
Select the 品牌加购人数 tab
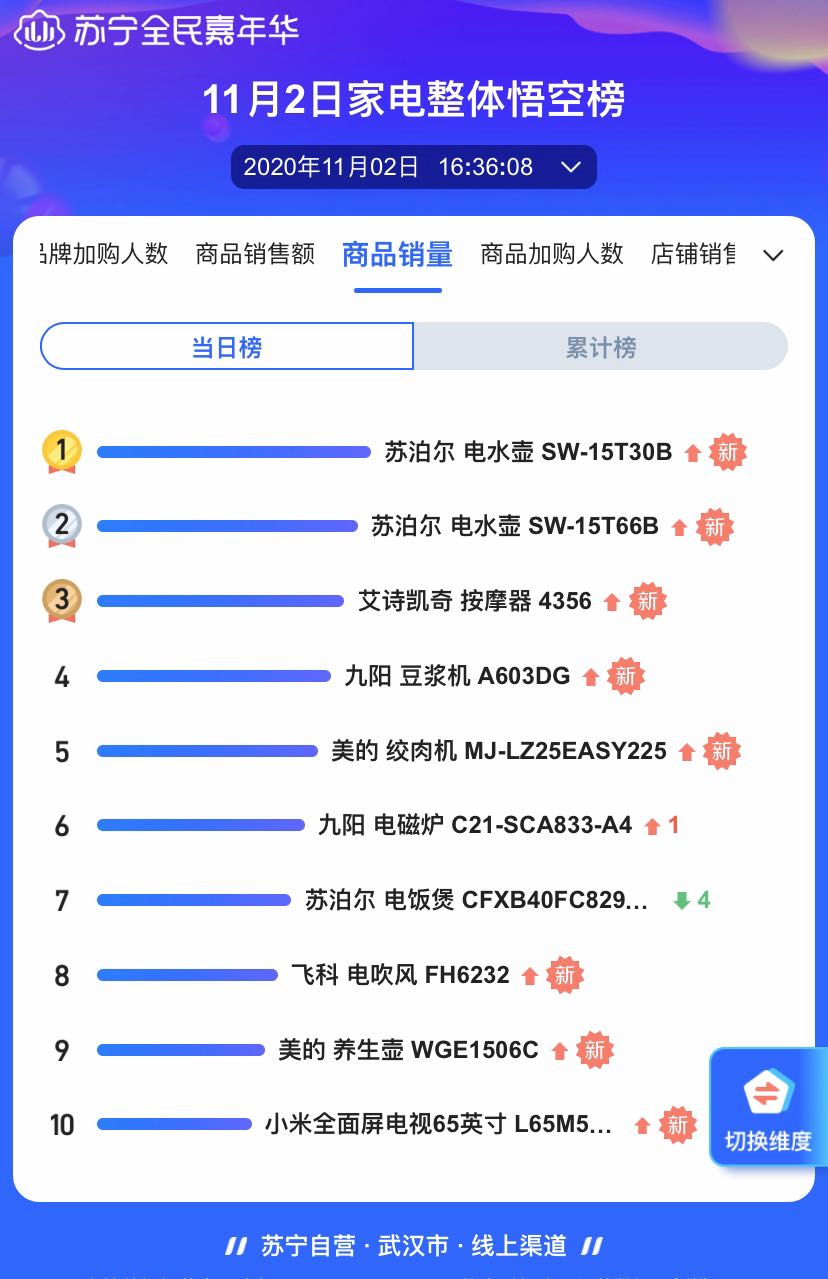104,254
